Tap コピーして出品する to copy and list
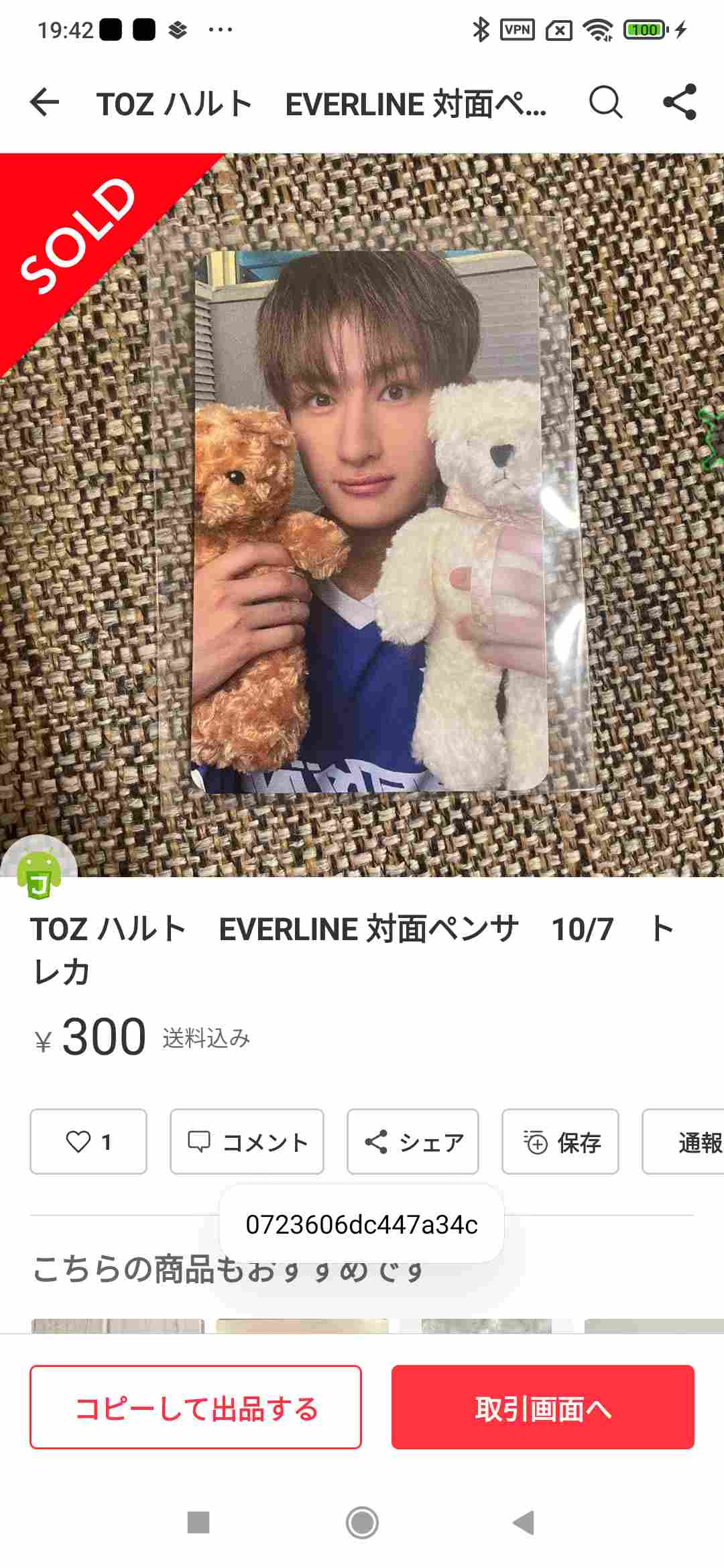The height and width of the screenshot is (1568, 724). (196, 1407)
